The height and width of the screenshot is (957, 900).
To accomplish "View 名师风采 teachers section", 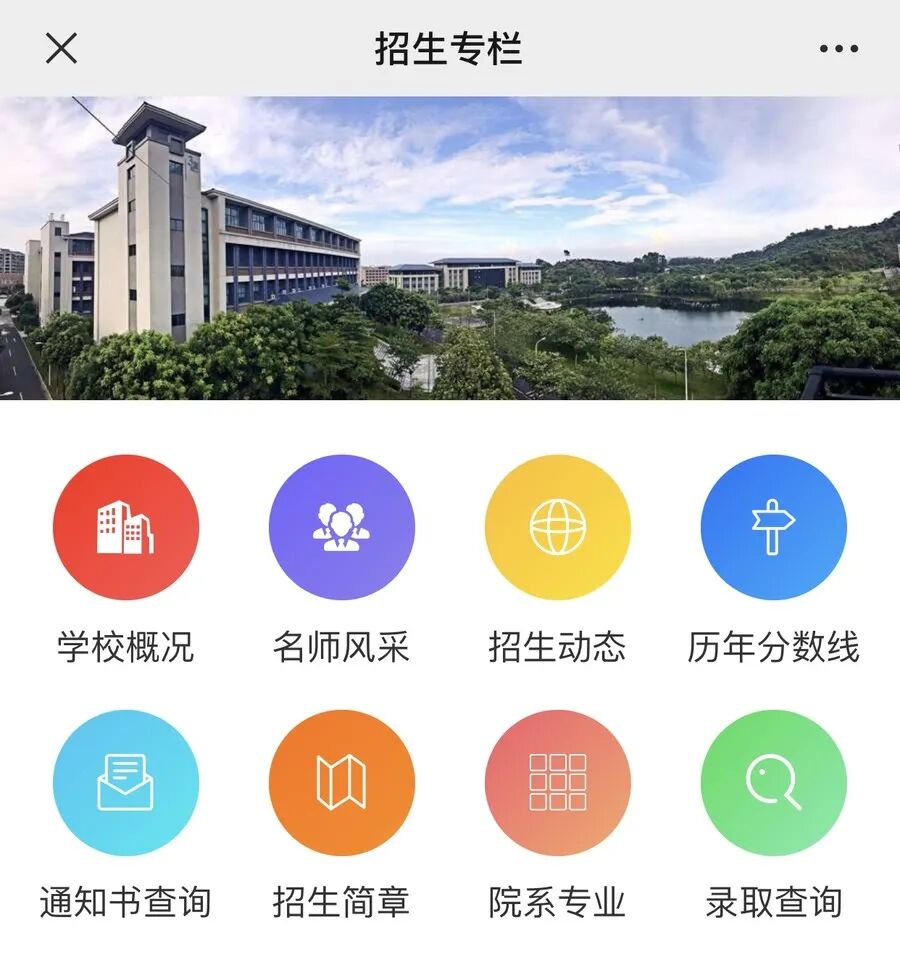I will point(342,527).
